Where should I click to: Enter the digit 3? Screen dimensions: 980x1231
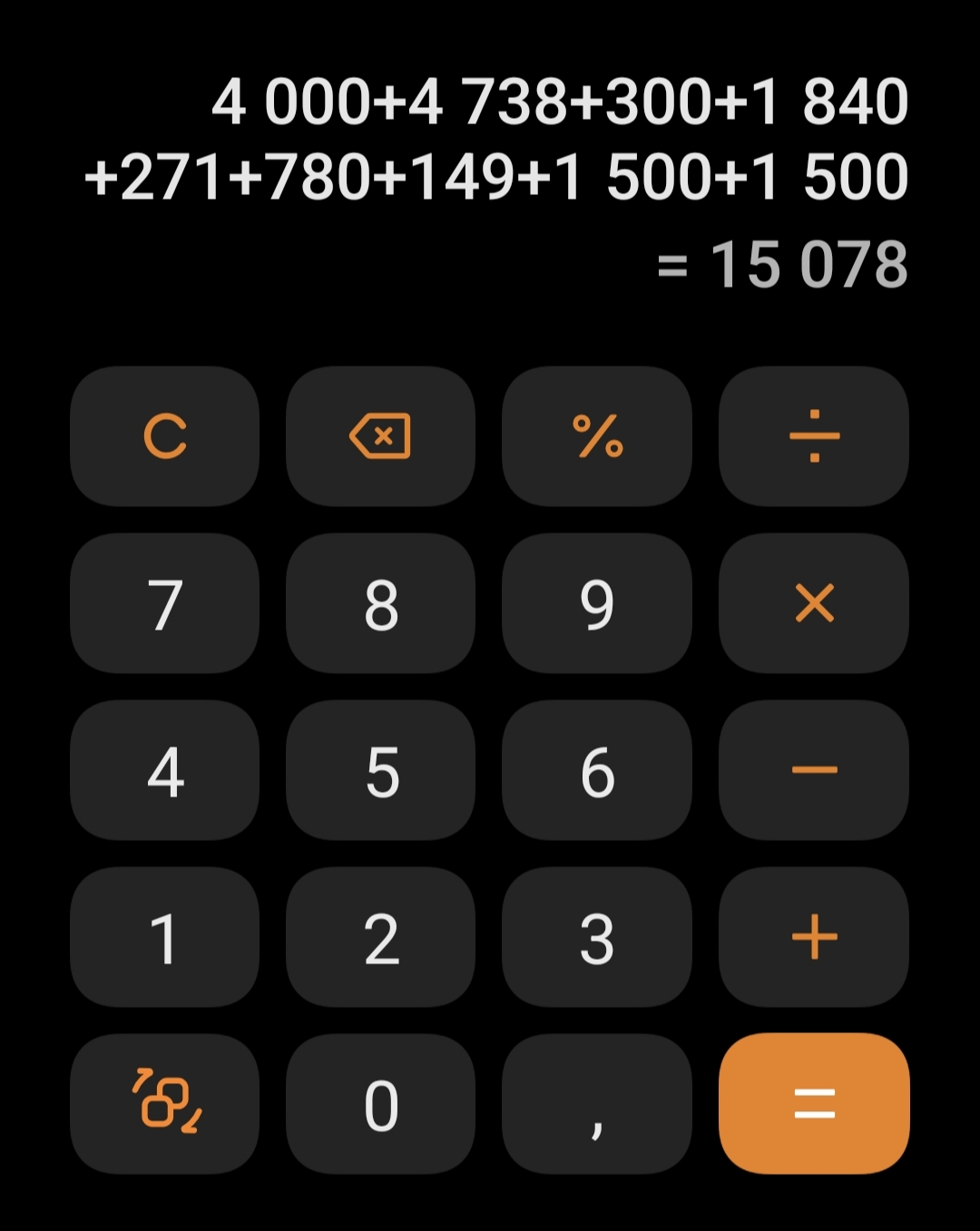click(597, 937)
